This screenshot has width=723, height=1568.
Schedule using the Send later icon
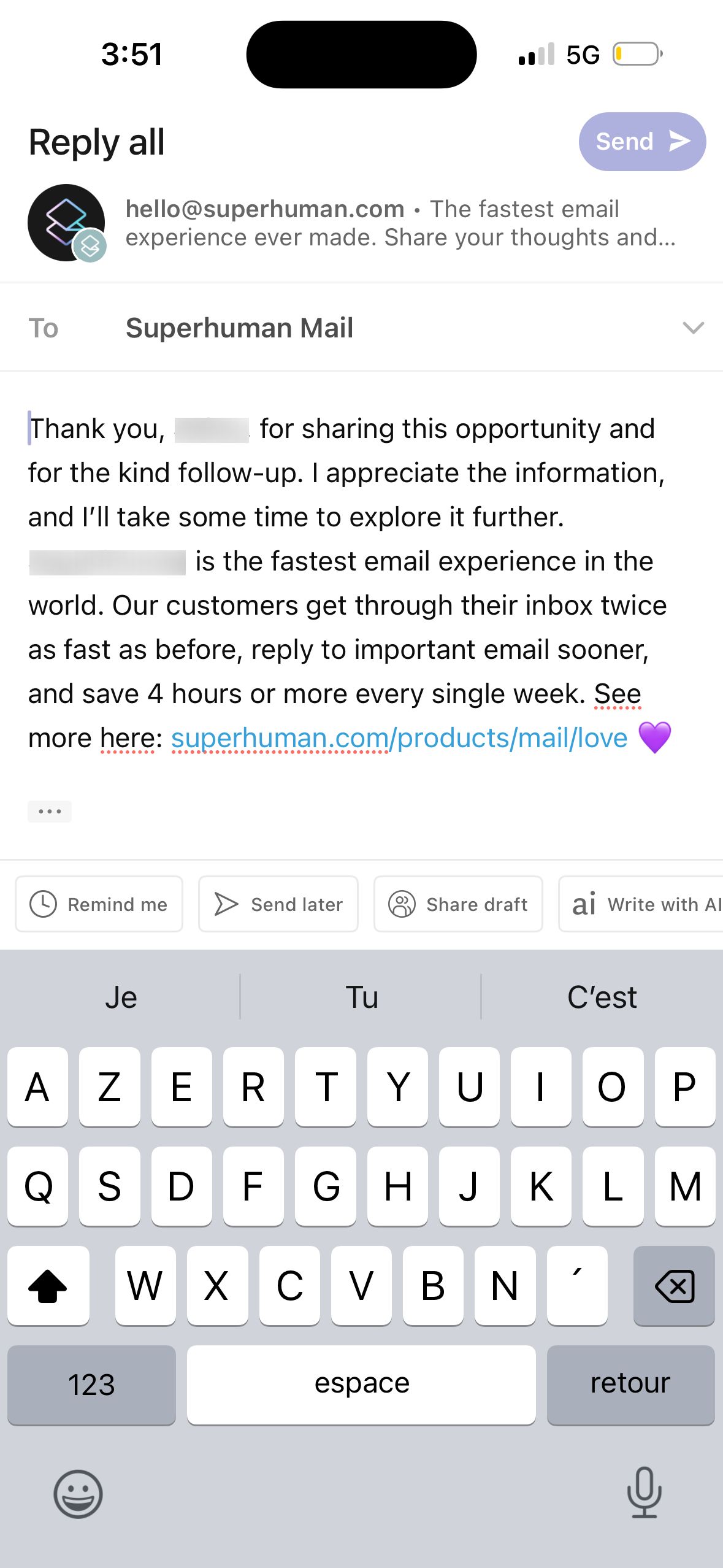point(277,904)
